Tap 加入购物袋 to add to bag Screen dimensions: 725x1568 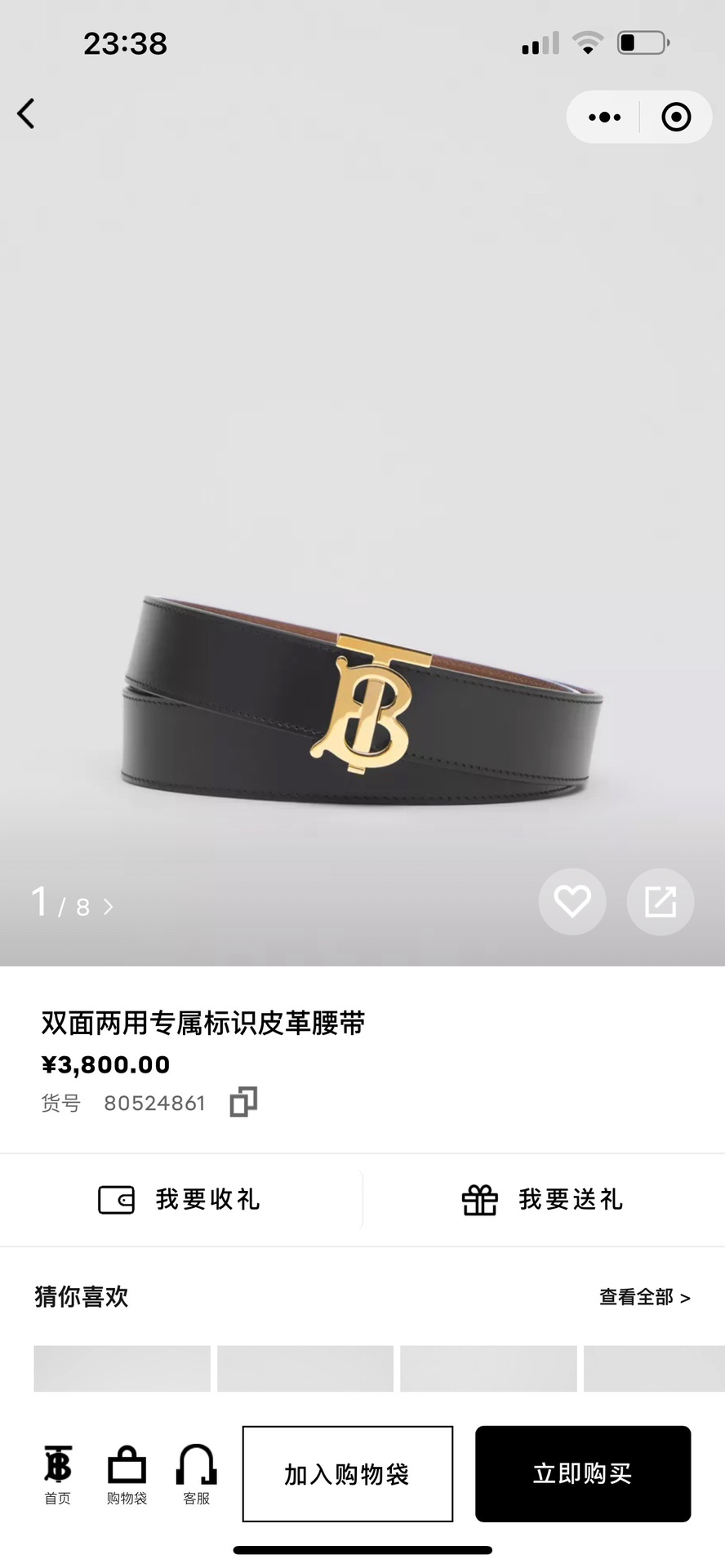pyautogui.click(x=347, y=1474)
